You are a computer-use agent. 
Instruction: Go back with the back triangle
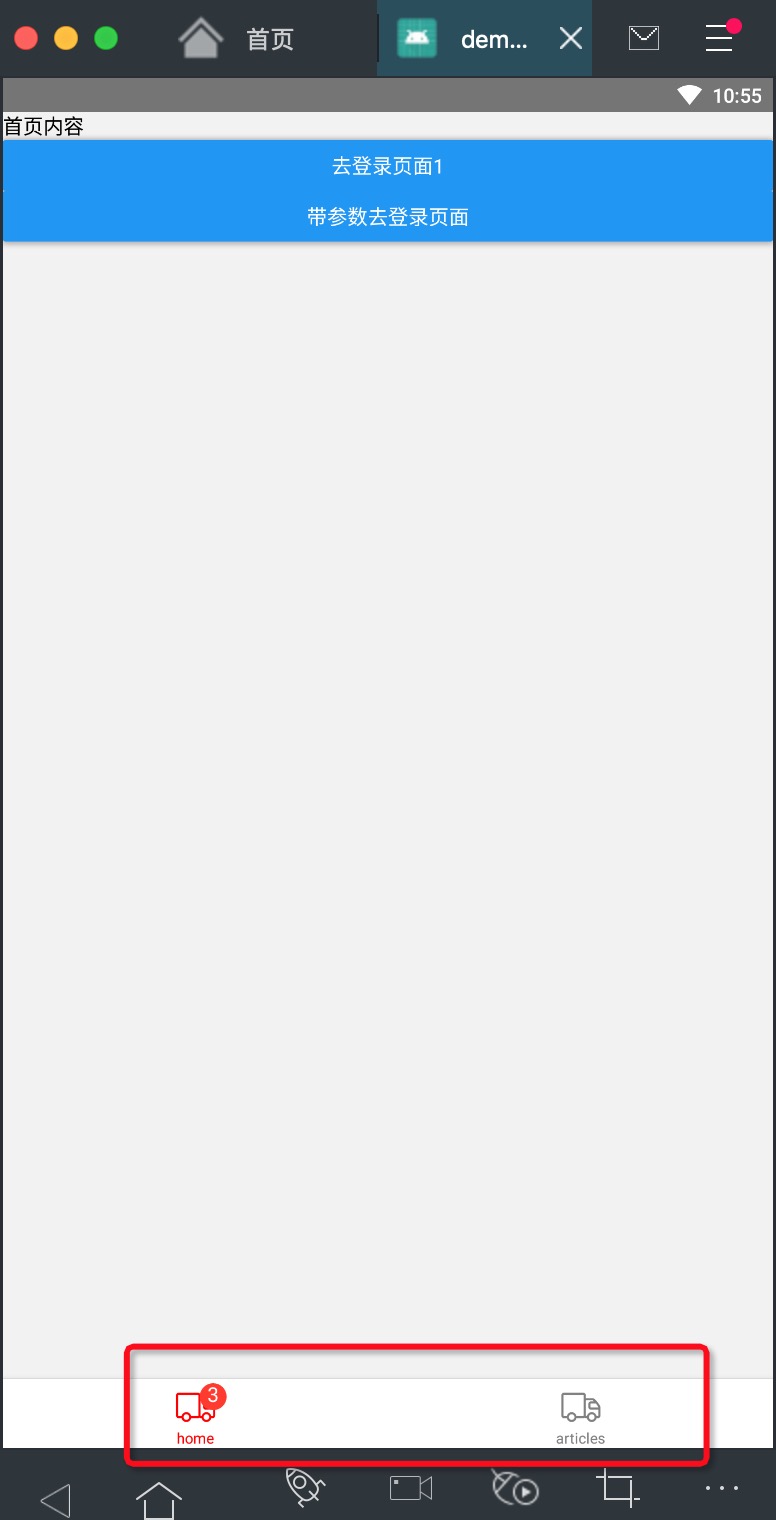[56, 1500]
